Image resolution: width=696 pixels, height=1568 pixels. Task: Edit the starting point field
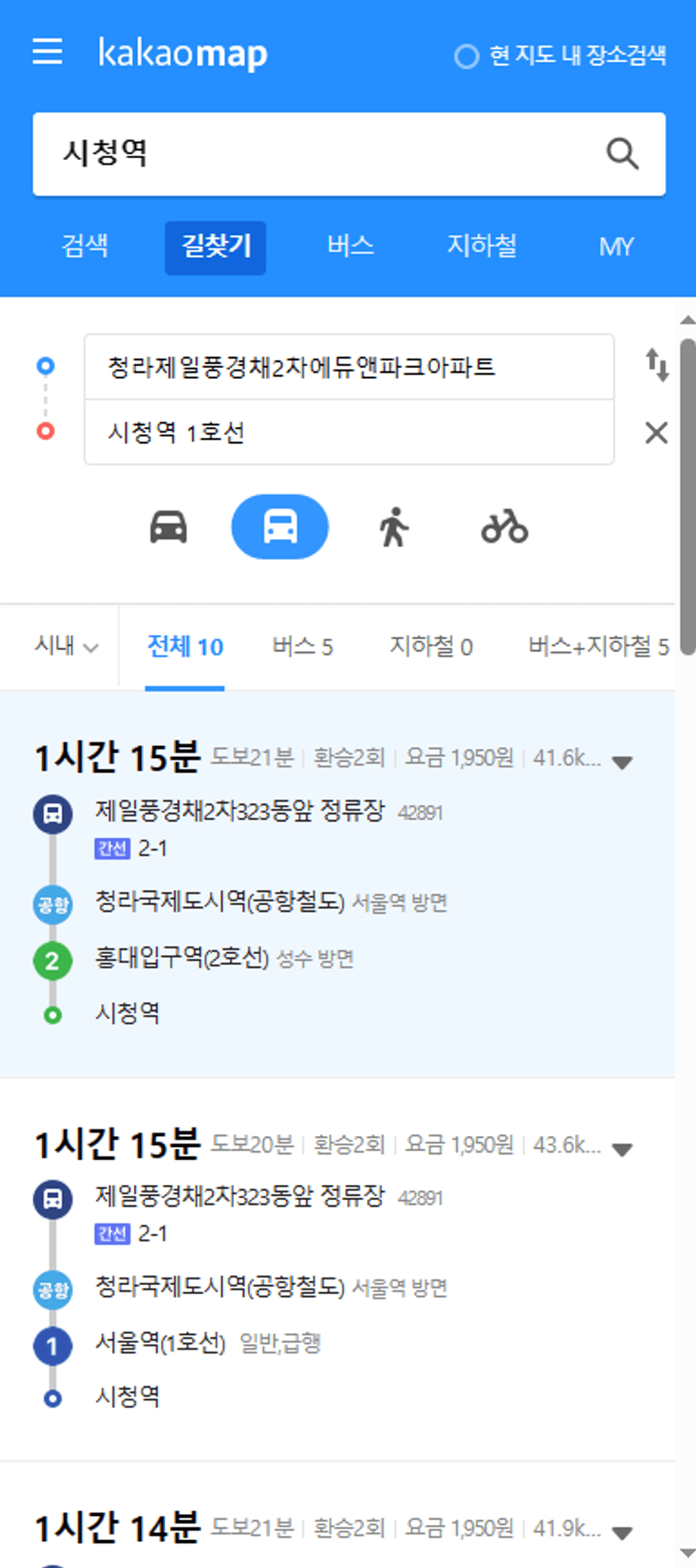click(x=348, y=367)
